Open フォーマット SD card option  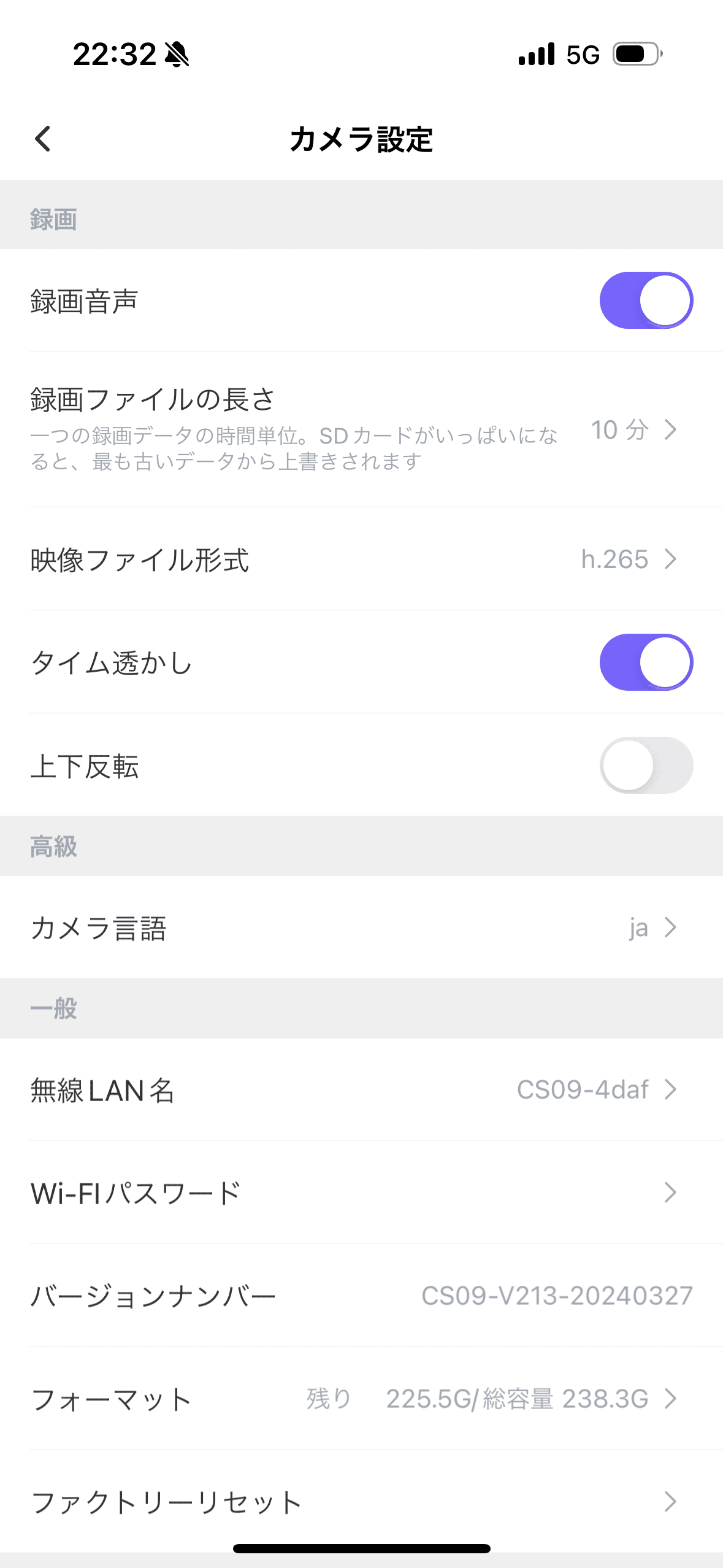362,1399
